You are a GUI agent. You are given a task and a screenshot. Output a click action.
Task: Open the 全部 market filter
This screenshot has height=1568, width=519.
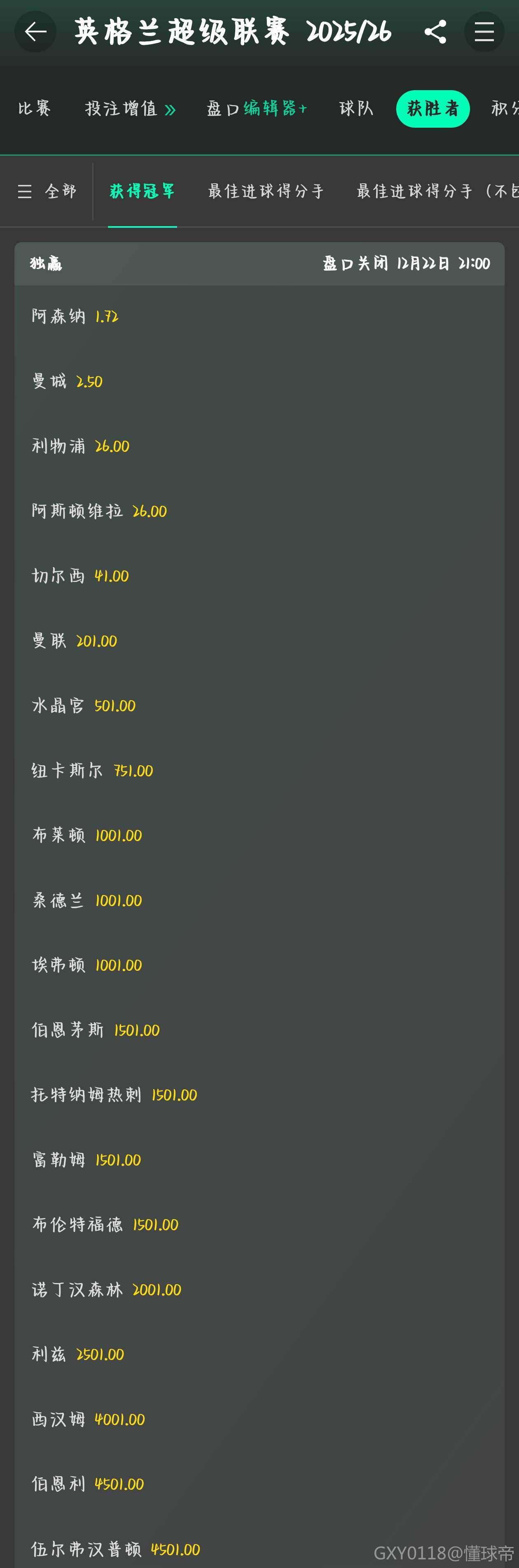tap(47, 192)
